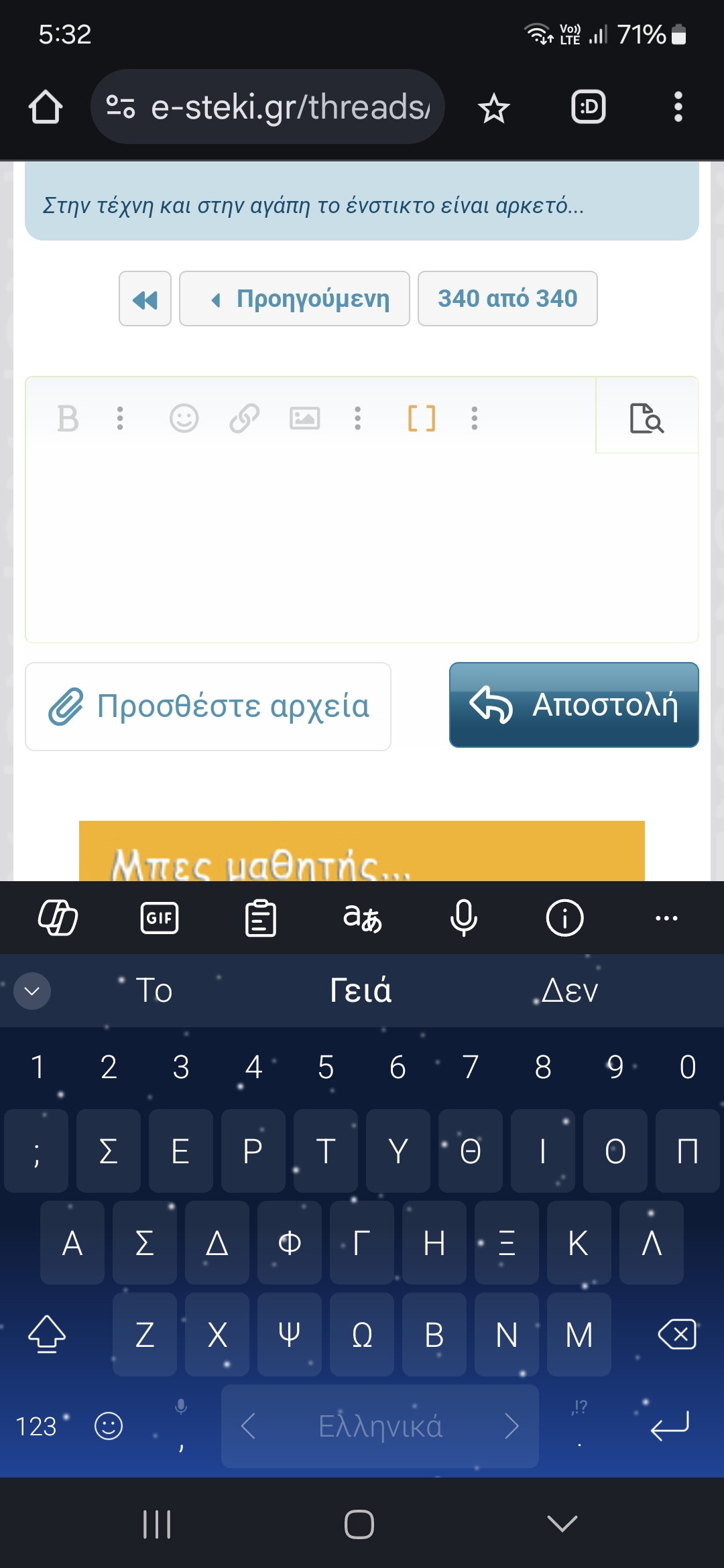Tap the Αποστολή reply button
The image size is (724, 1568).
tap(574, 705)
